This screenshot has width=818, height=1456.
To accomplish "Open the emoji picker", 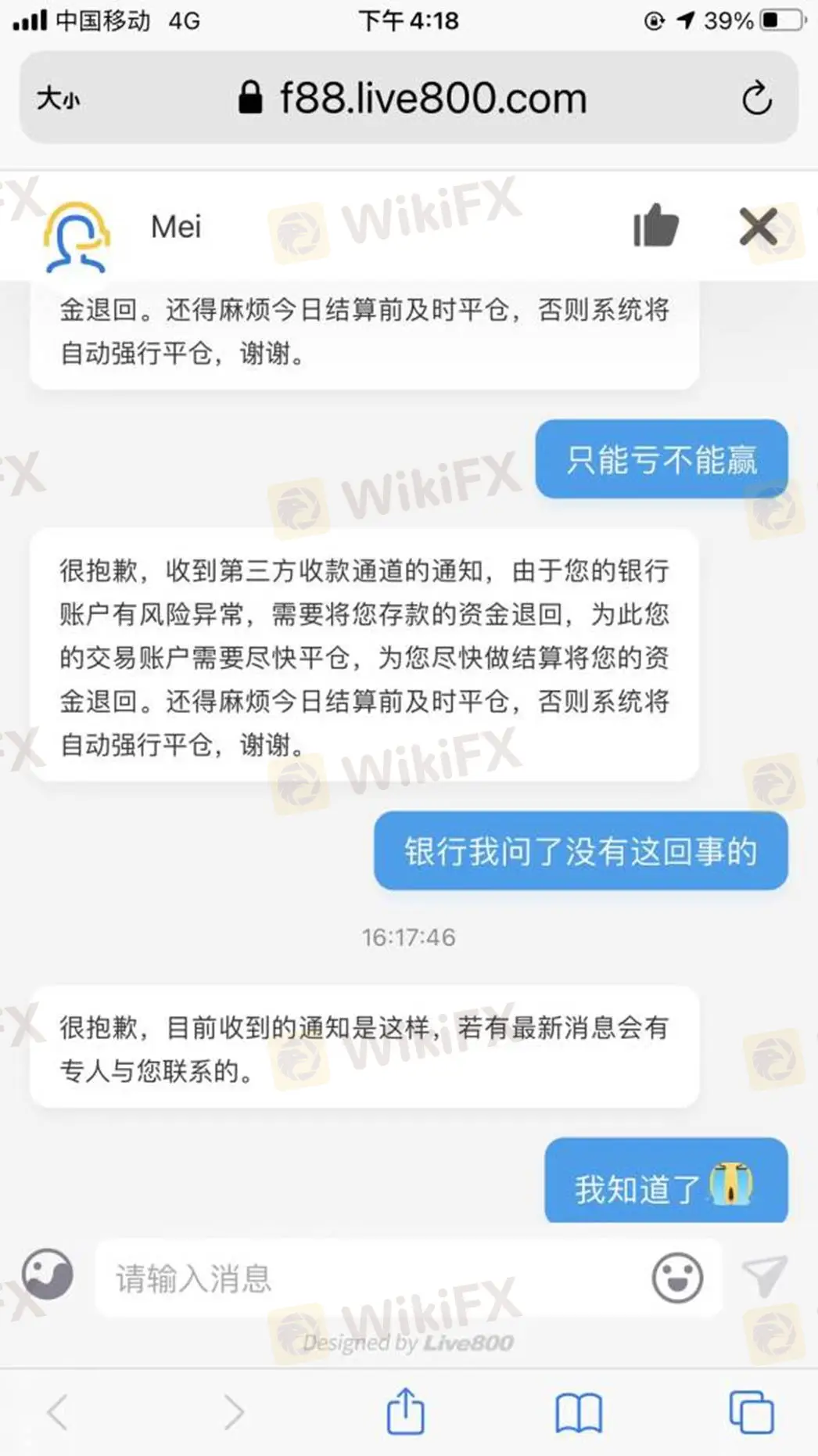I will (677, 1278).
